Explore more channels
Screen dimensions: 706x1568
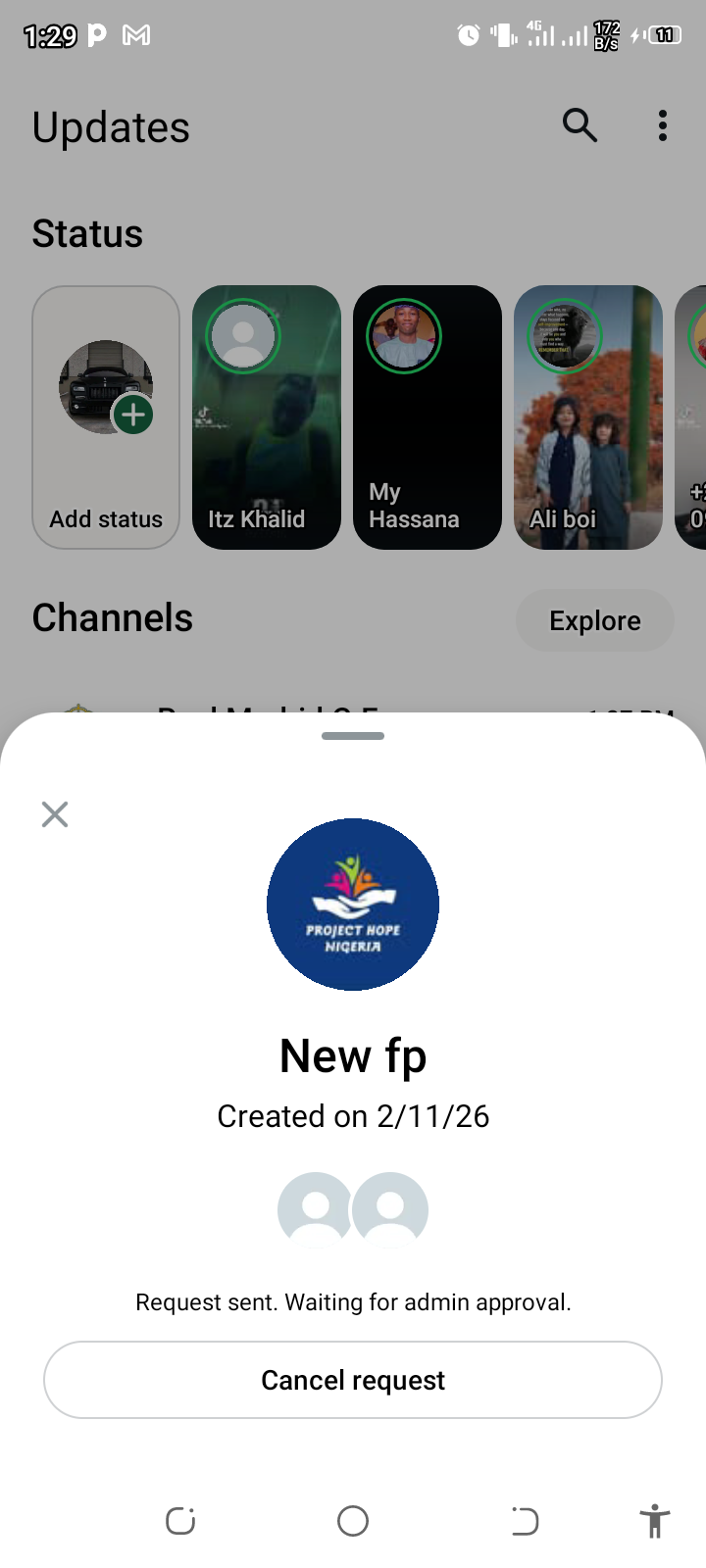tap(594, 620)
